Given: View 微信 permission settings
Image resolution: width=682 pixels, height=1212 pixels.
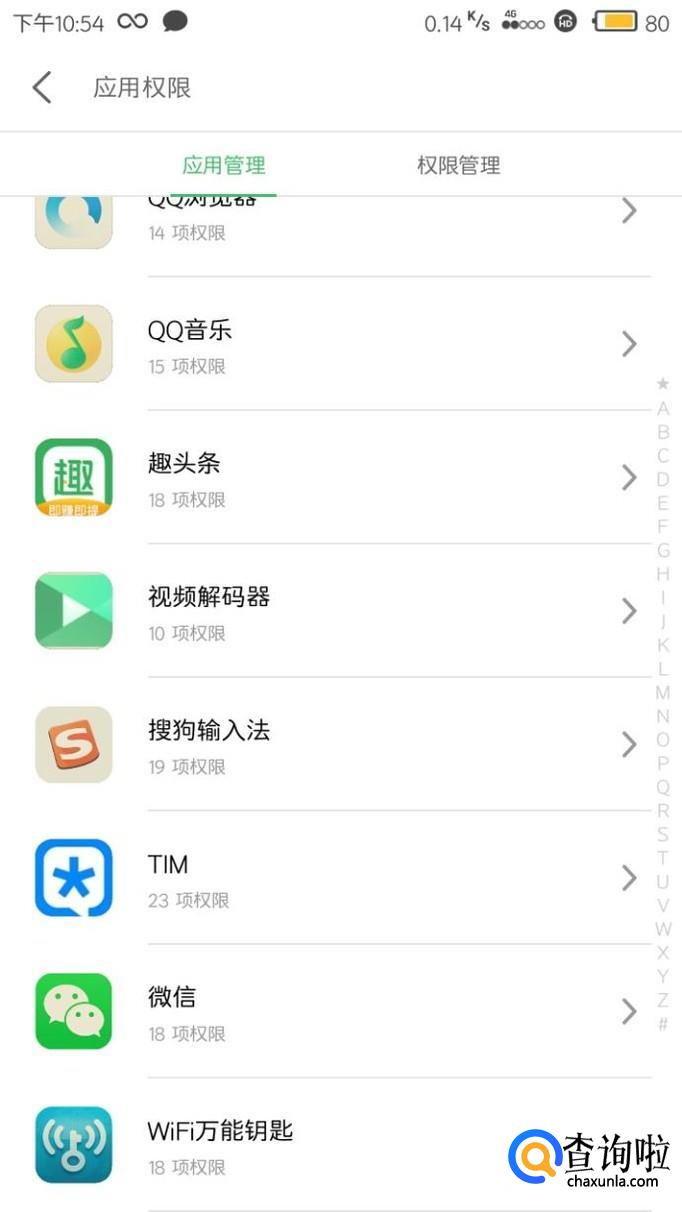Looking at the screenshot, I should point(340,1012).
